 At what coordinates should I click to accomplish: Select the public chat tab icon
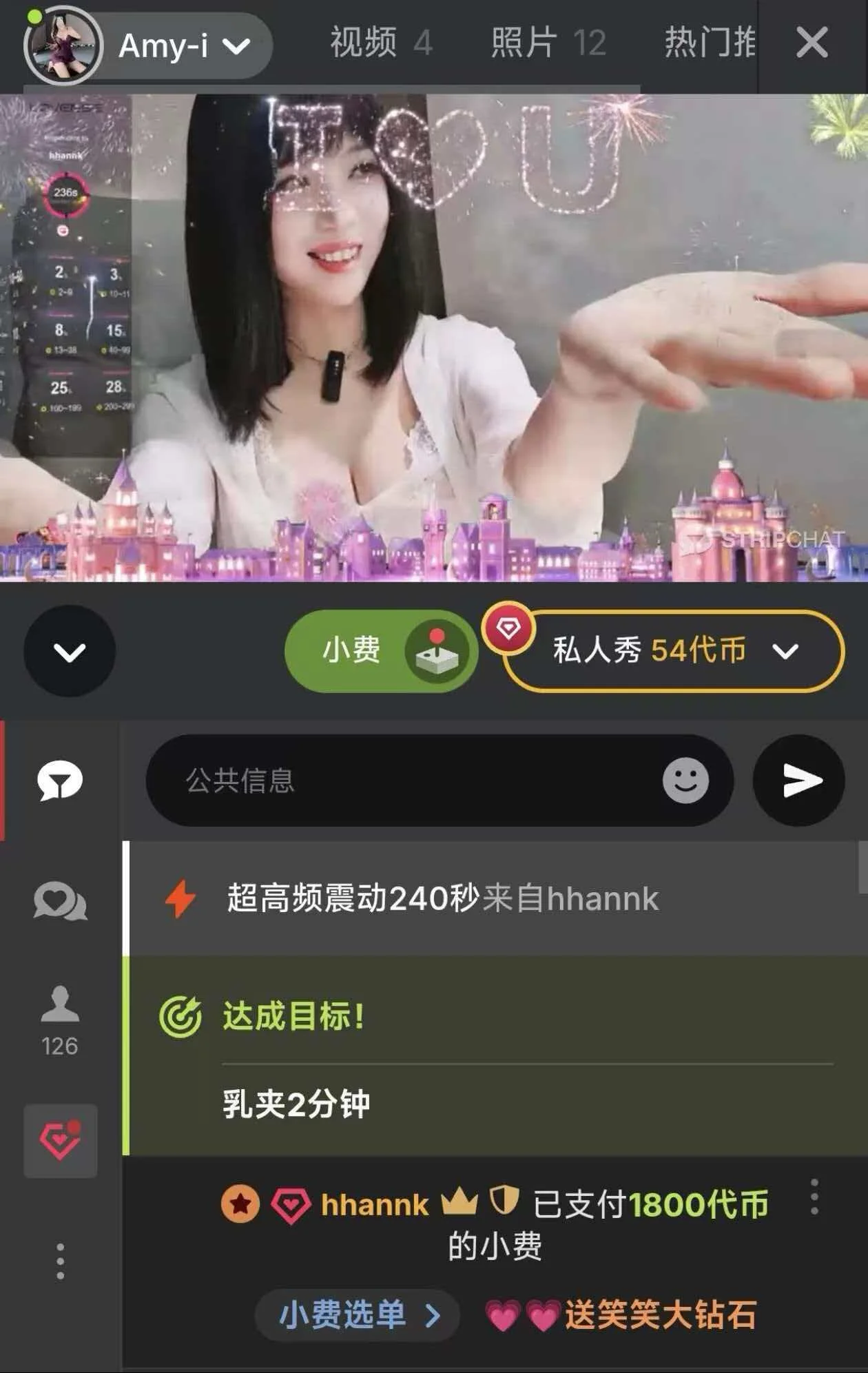[x=60, y=781]
